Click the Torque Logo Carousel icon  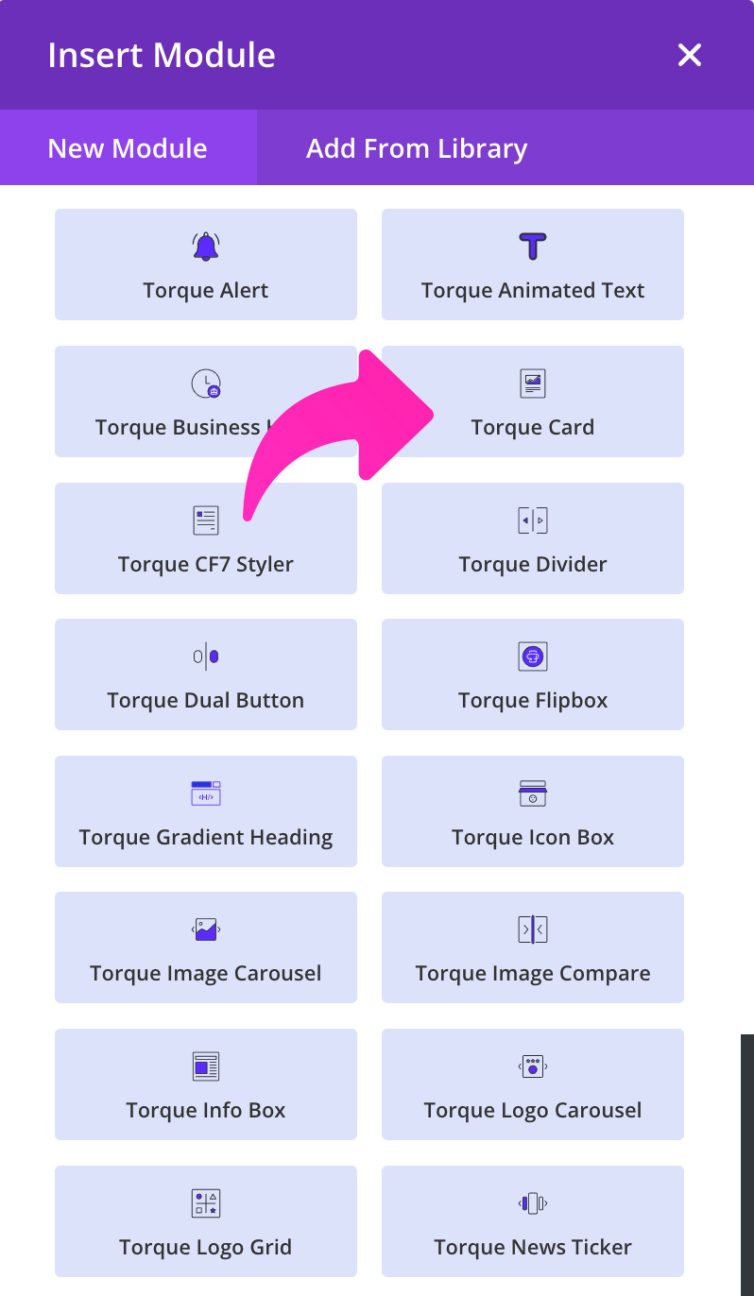pyautogui.click(x=532, y=1065)
